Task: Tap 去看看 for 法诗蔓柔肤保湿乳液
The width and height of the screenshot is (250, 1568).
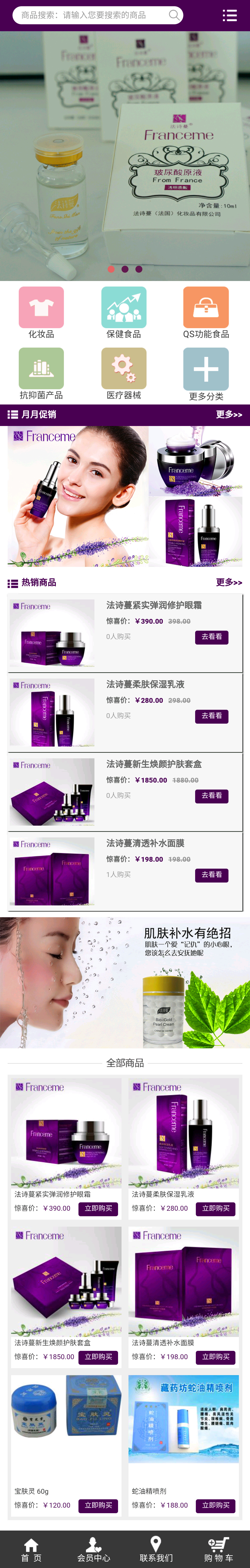Action: point(212,716)
